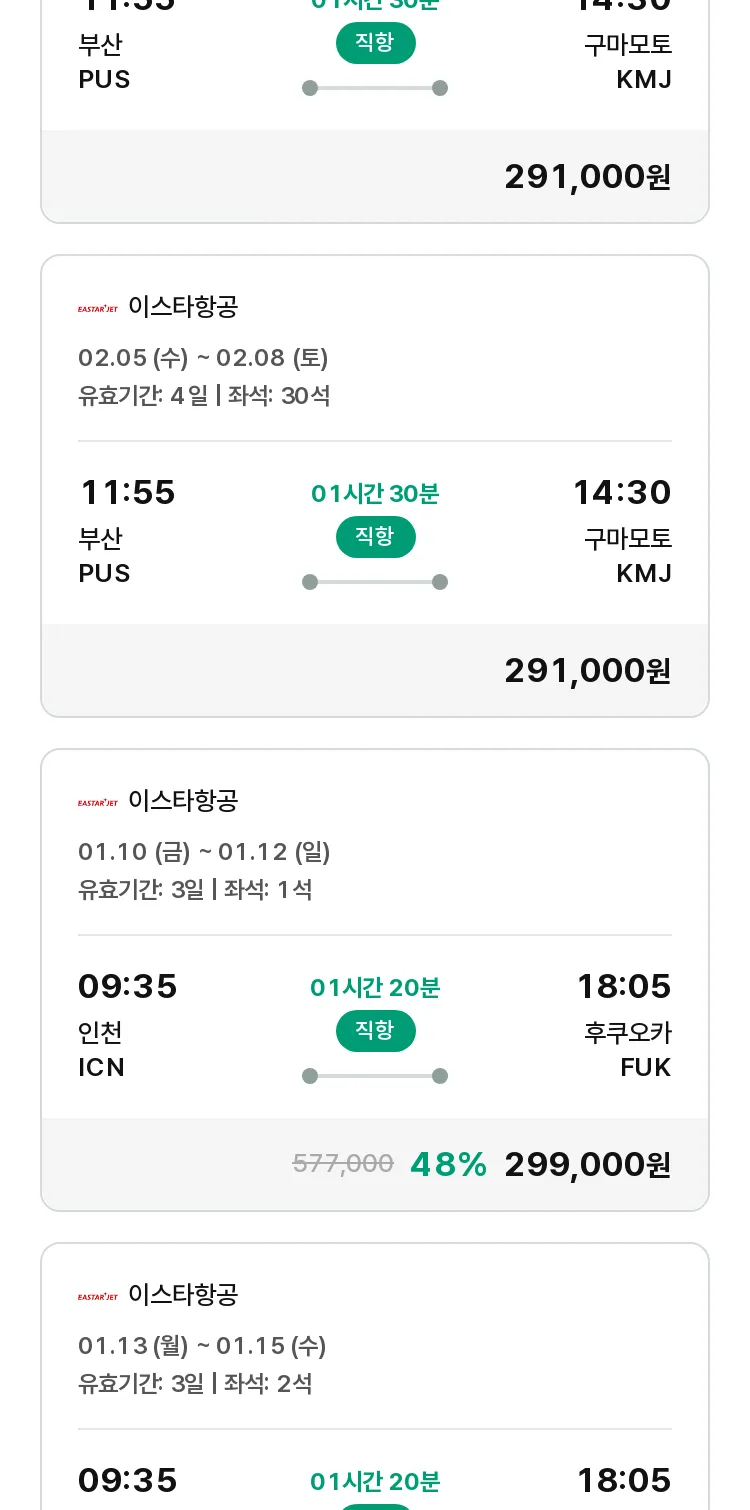Viewport: 750px width, 1510px height.
Task: Open the 02.05–02.08 Busan to Kumamoto flight card
Action: coord(375,486)
